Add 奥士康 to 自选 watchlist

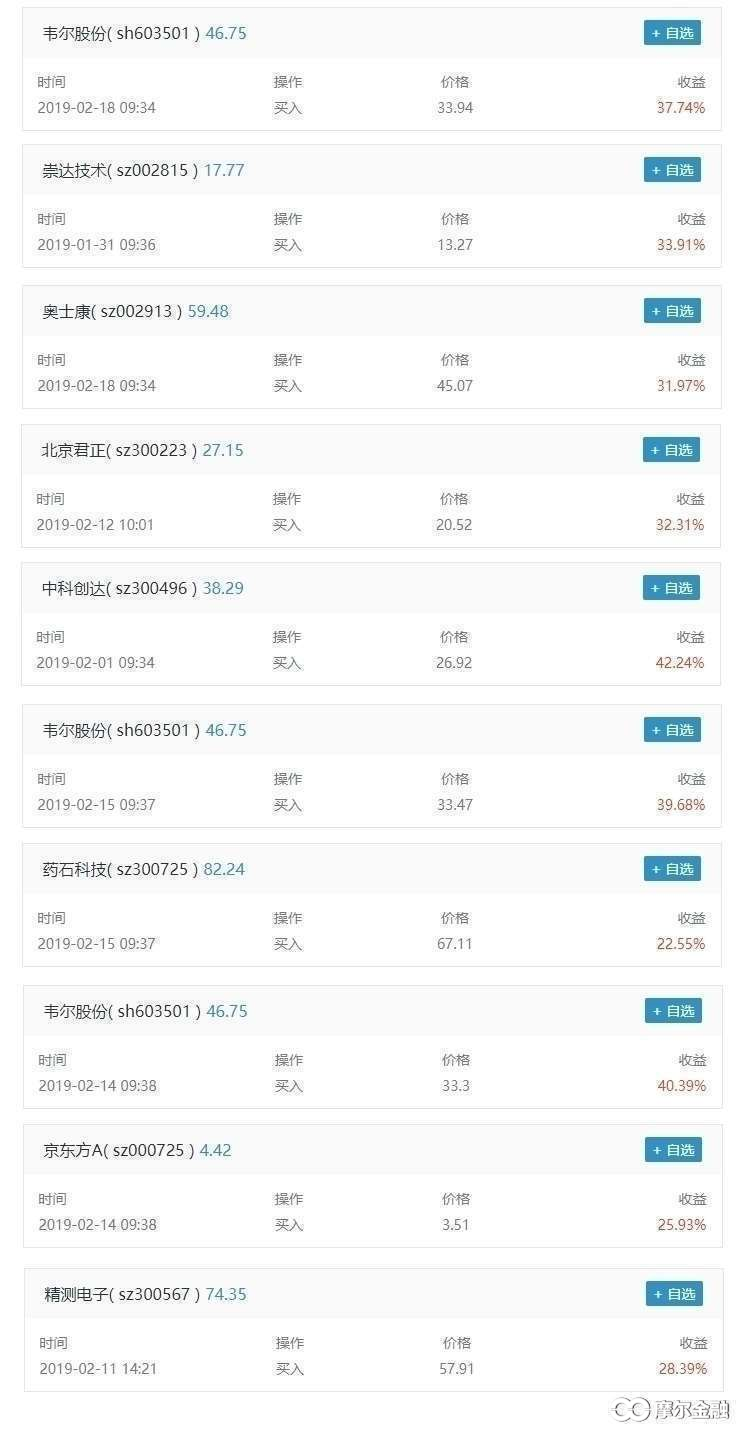click(x=672, y=311)
